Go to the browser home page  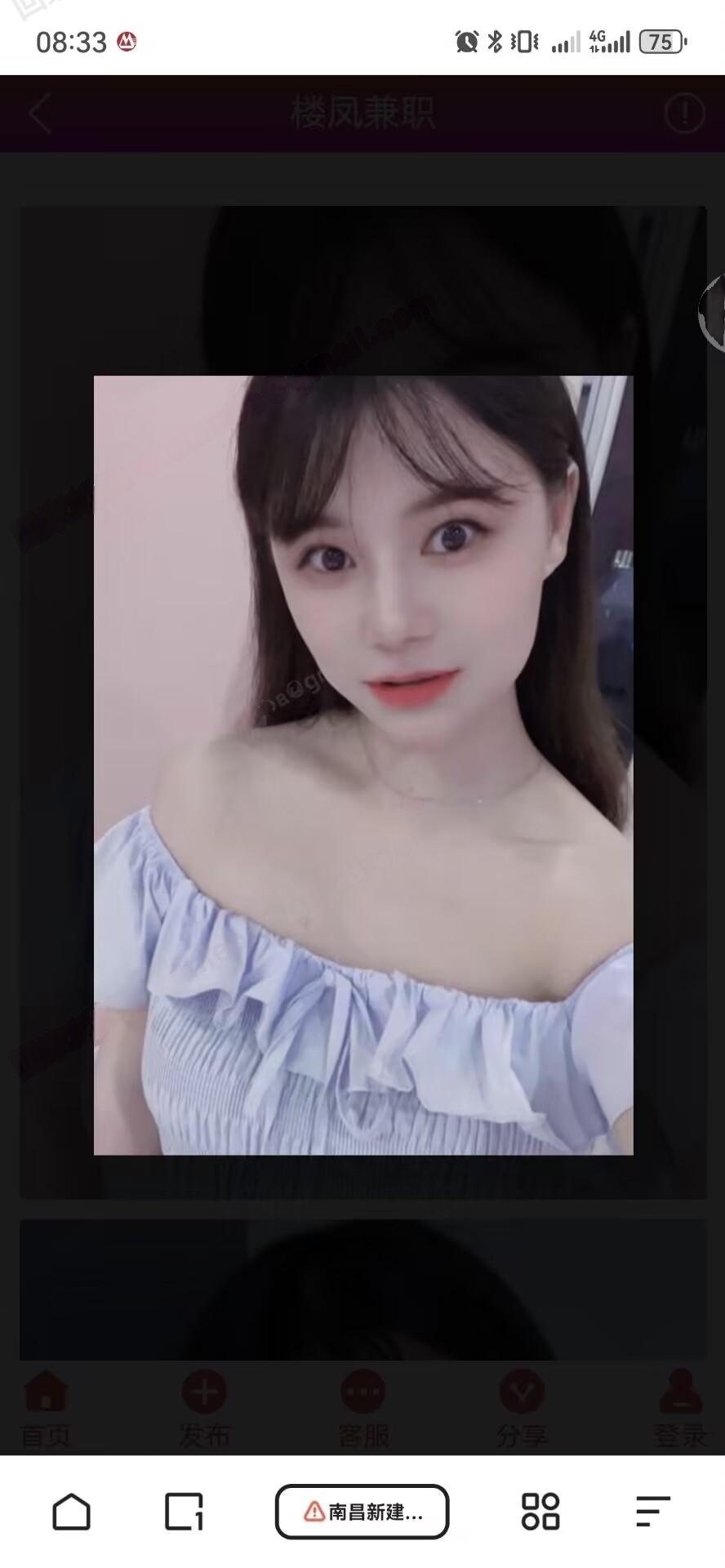click(71, 1511)
